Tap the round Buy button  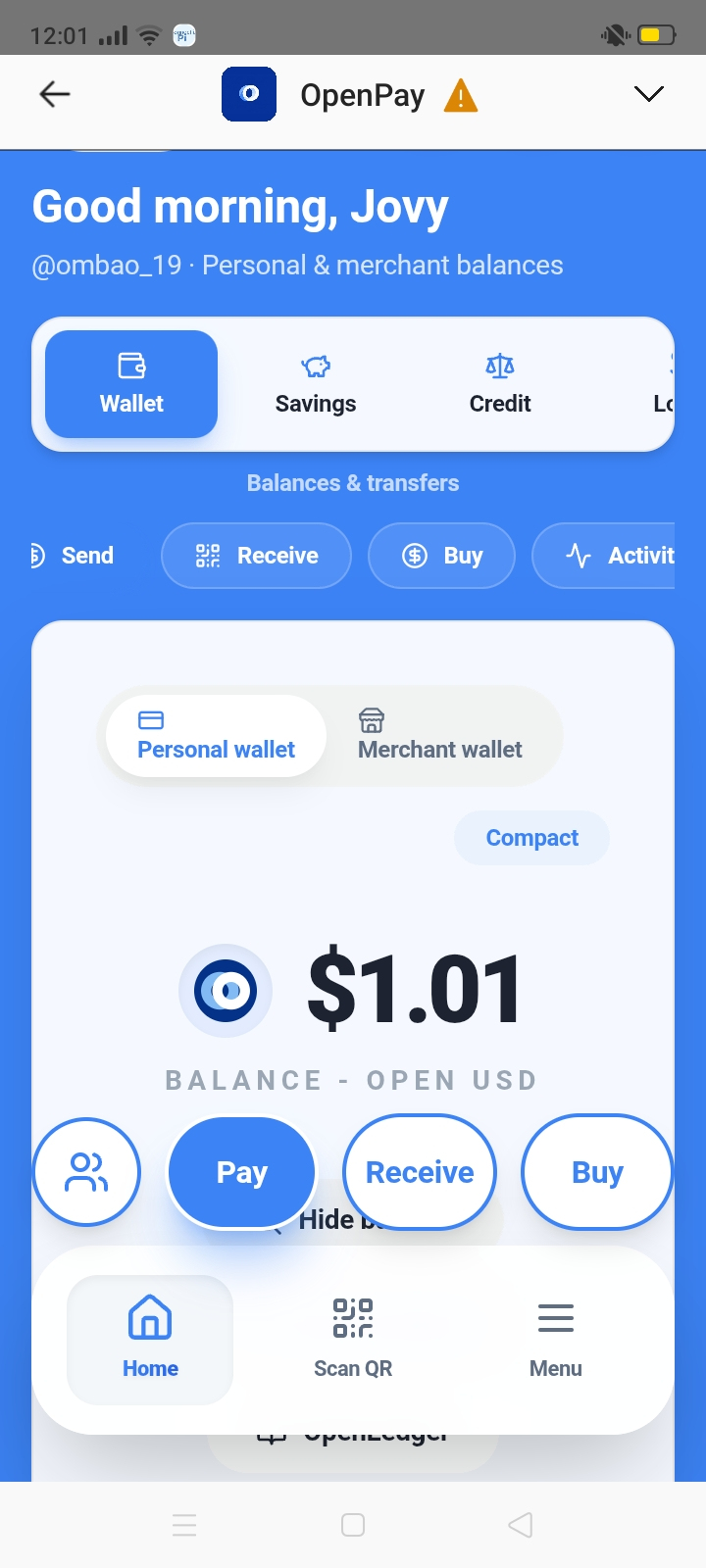tap(597, 1172)
